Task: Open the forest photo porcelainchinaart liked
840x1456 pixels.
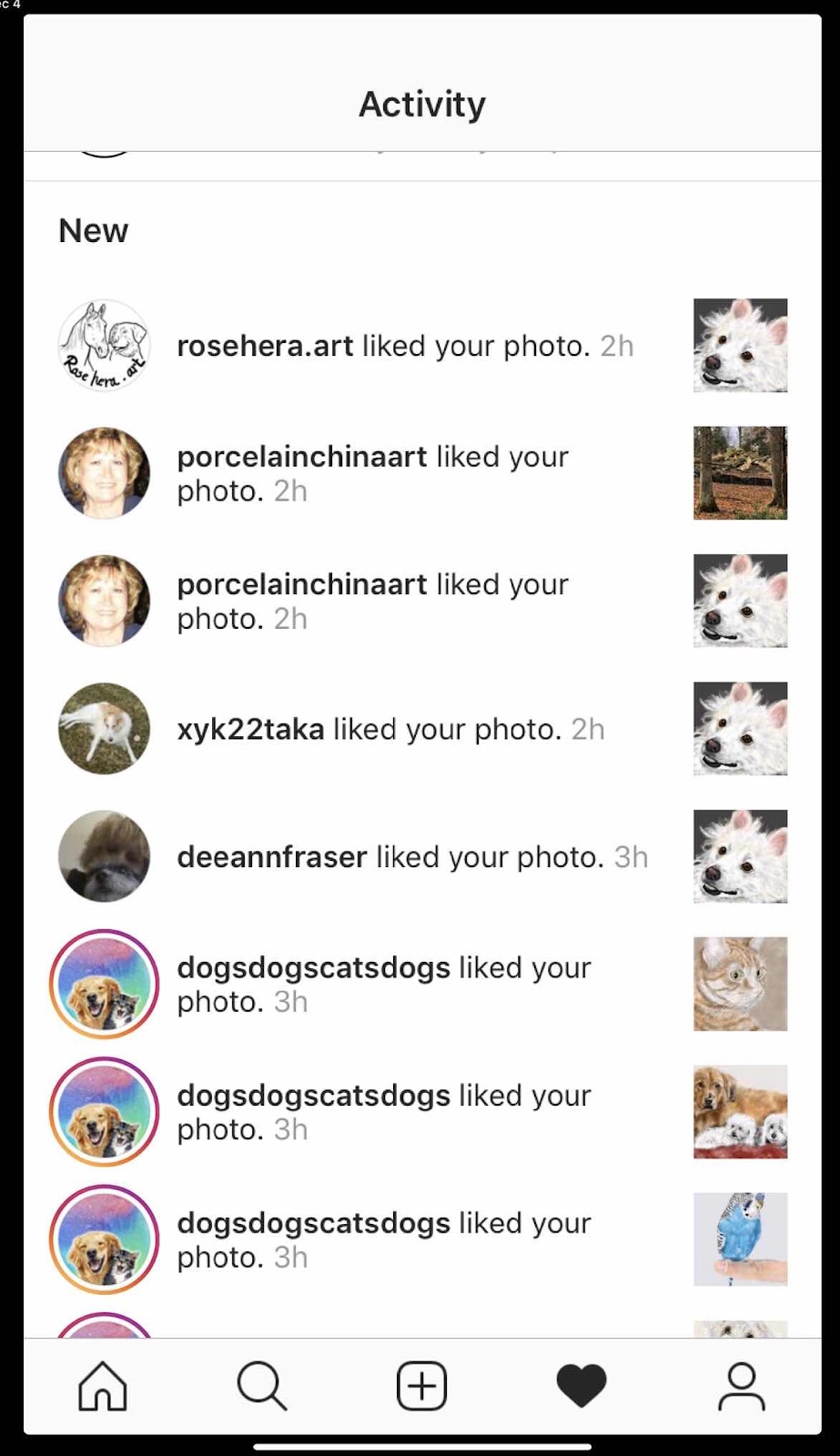Action: (x=740, y=473)
